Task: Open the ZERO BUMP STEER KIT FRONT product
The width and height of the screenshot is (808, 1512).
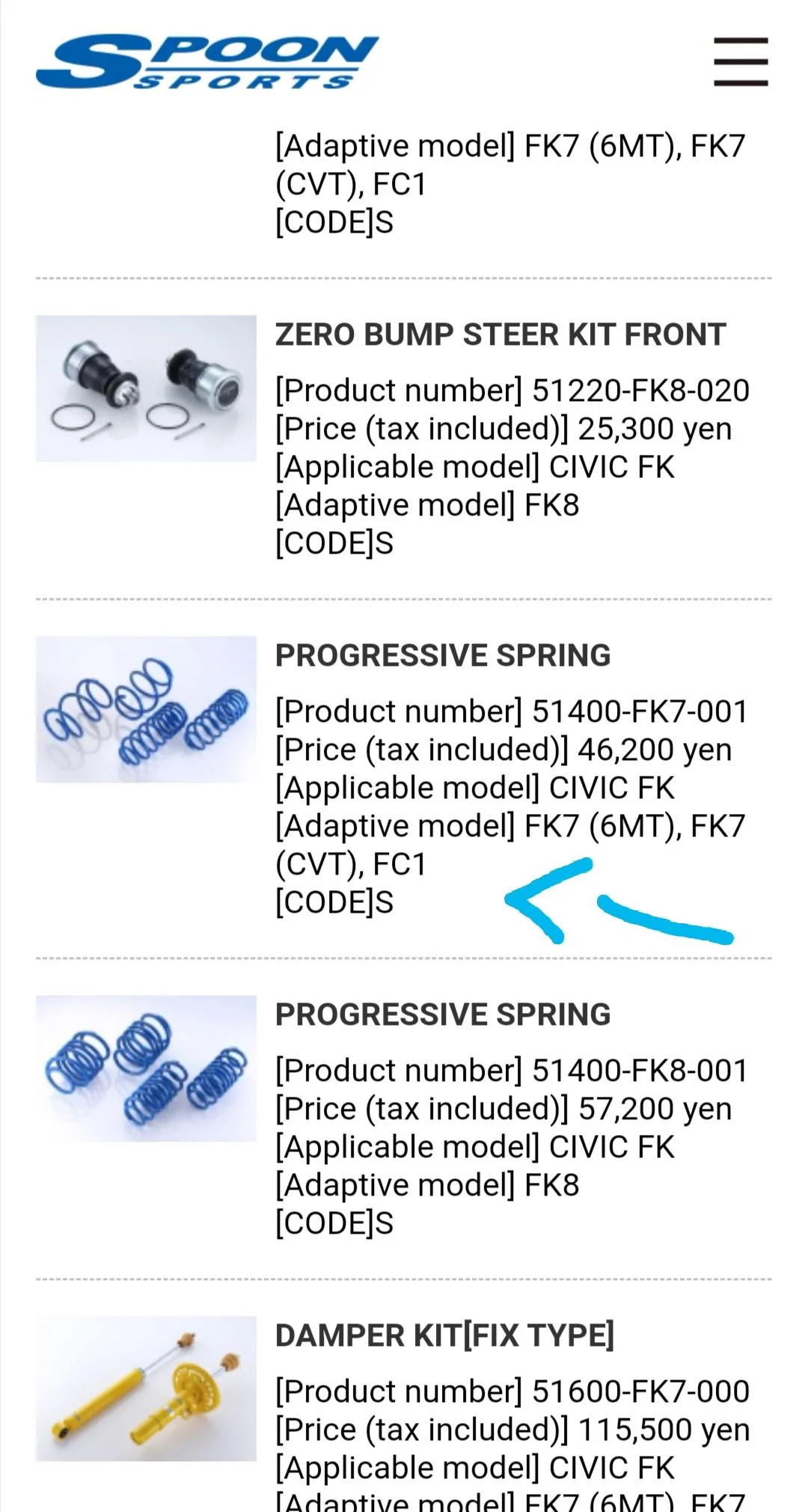Action: [x=500, y=335]
